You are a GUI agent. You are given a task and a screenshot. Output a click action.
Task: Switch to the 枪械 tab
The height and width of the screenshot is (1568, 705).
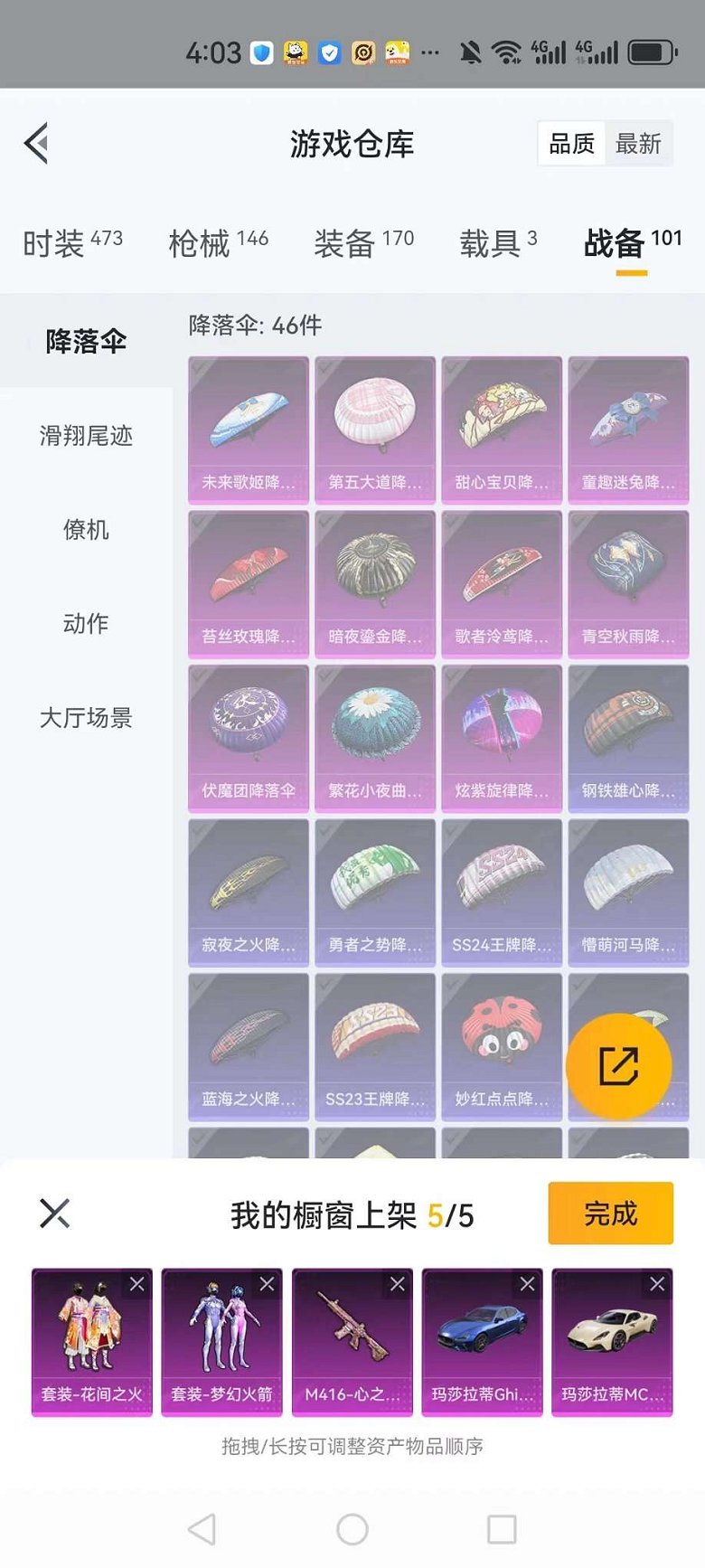(x=218, y=242)
